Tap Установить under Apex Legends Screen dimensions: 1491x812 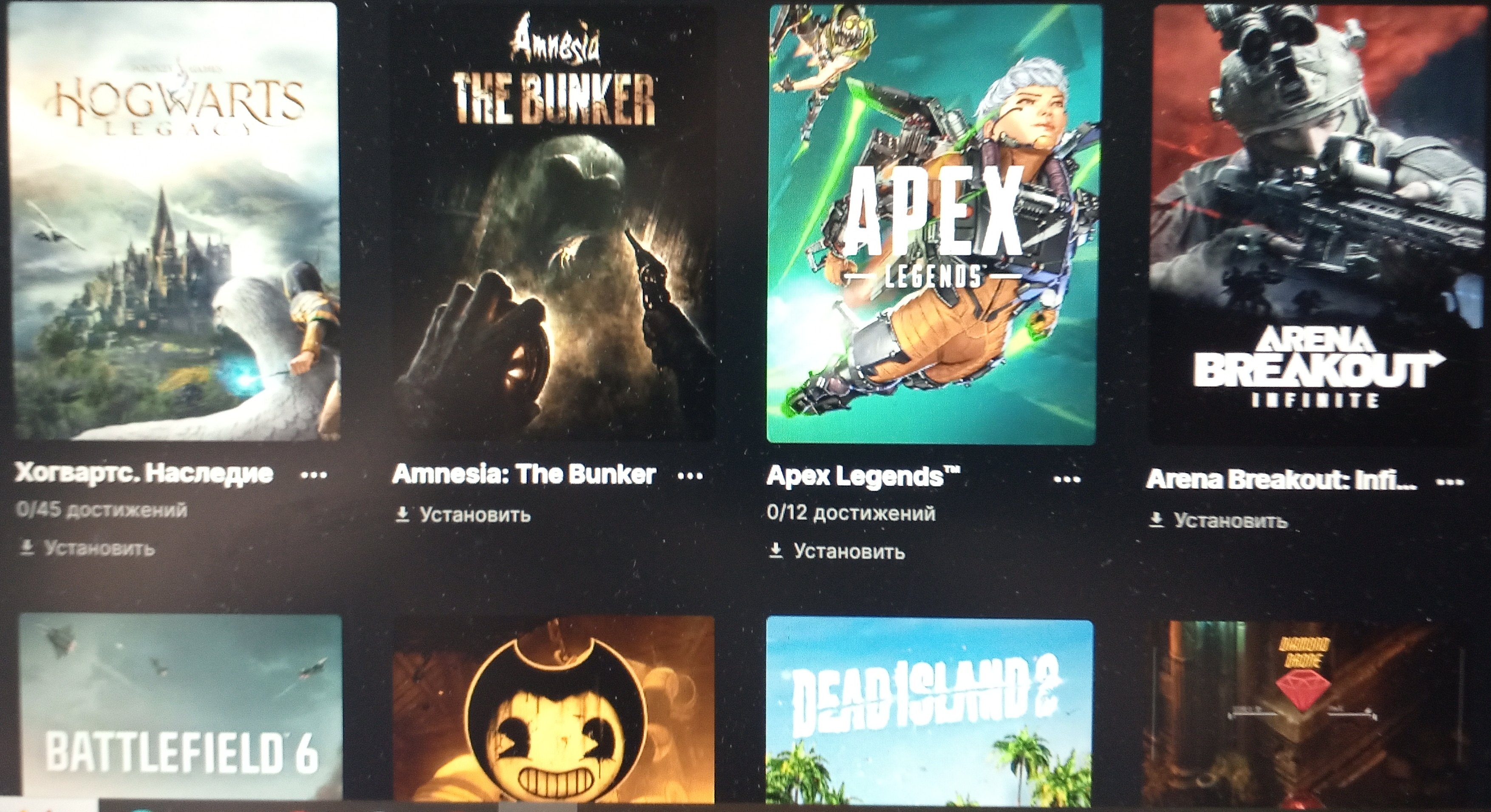point(837,552)
